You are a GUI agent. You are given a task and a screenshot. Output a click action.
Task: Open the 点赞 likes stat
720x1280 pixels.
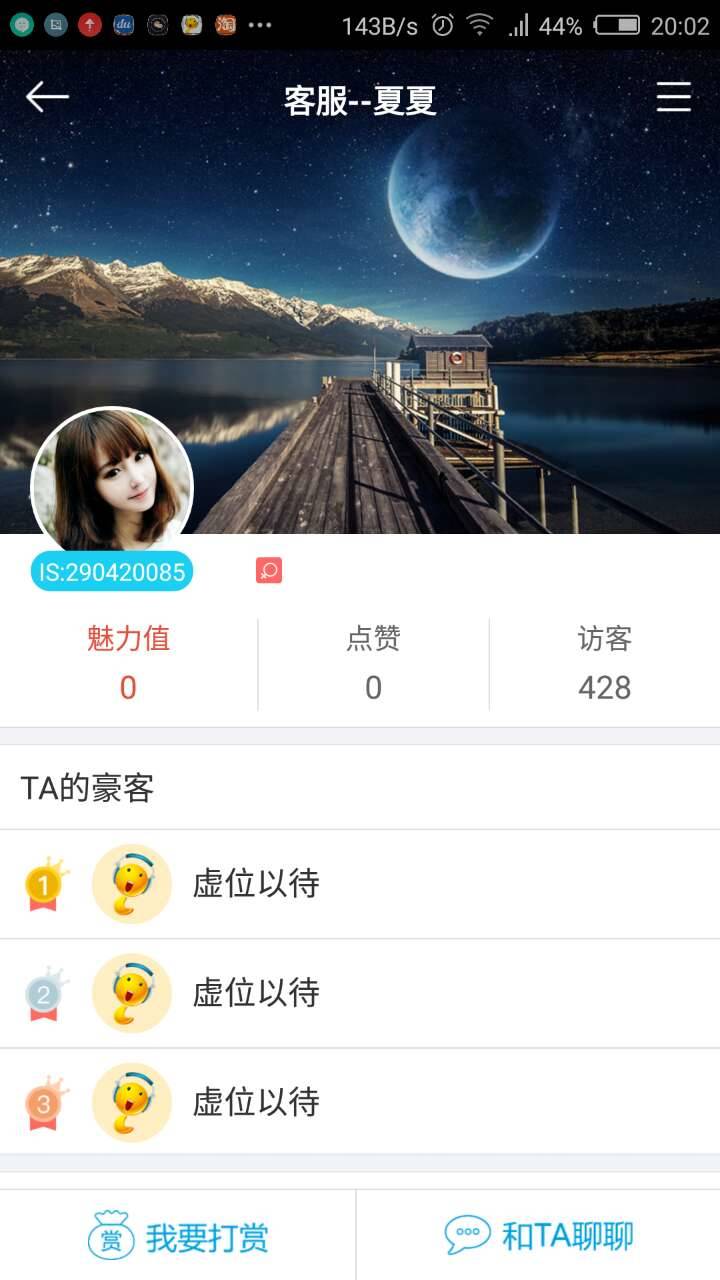tap(373, 663)
